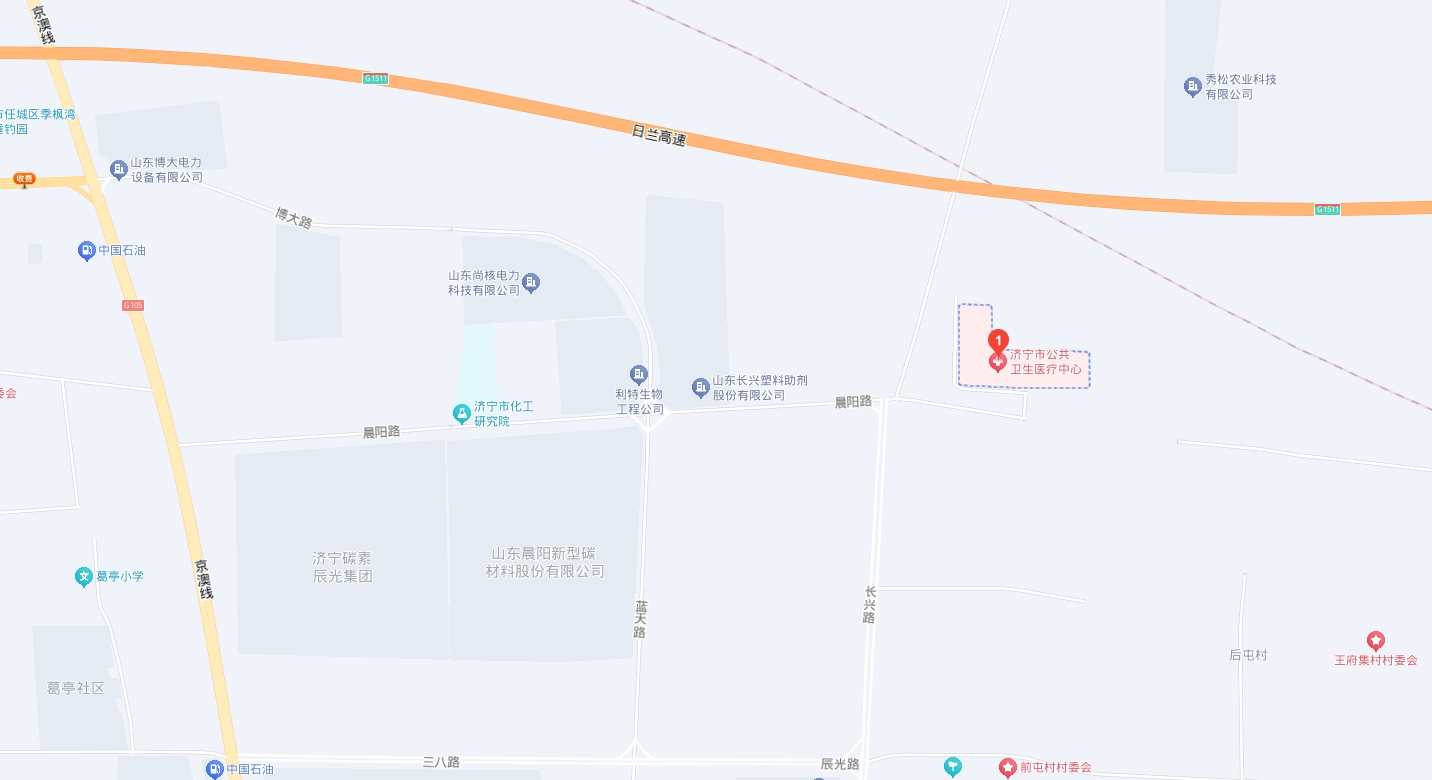Tap the 前屯村村委会 marker
Screen dimensions: 1432x780
(x=1007, y=767)
